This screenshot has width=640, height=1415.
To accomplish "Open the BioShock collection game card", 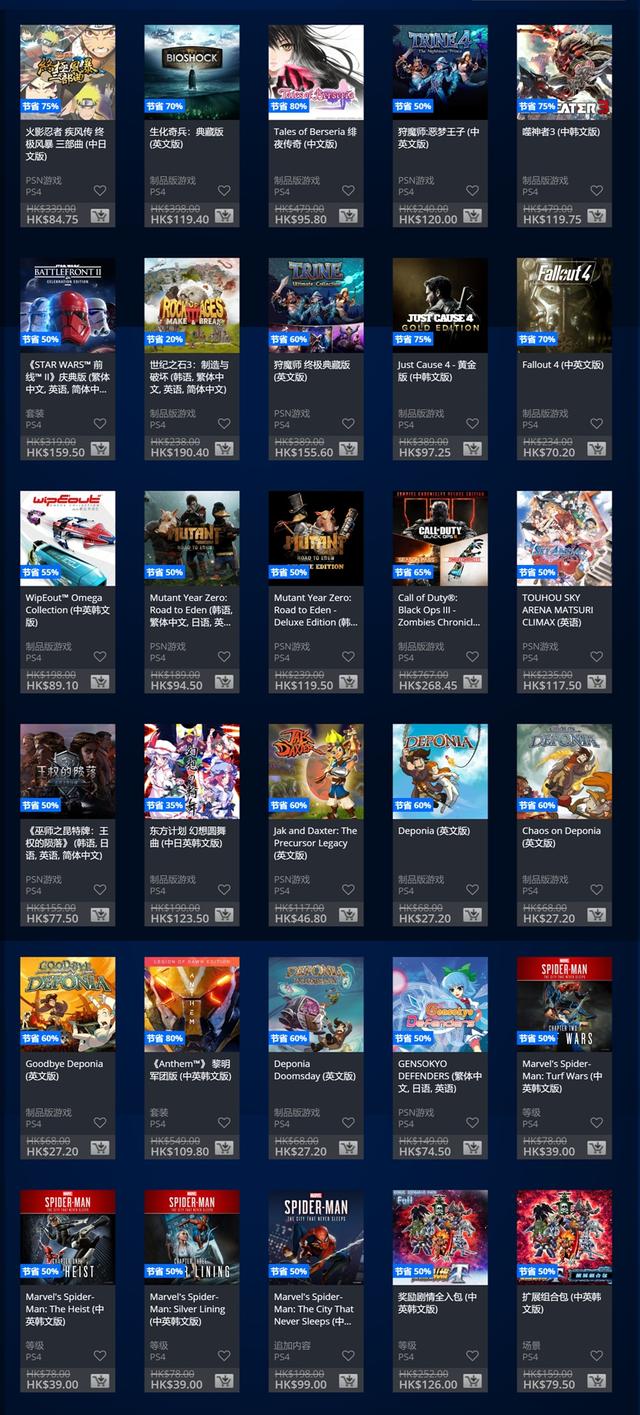I will pos(191,72).
